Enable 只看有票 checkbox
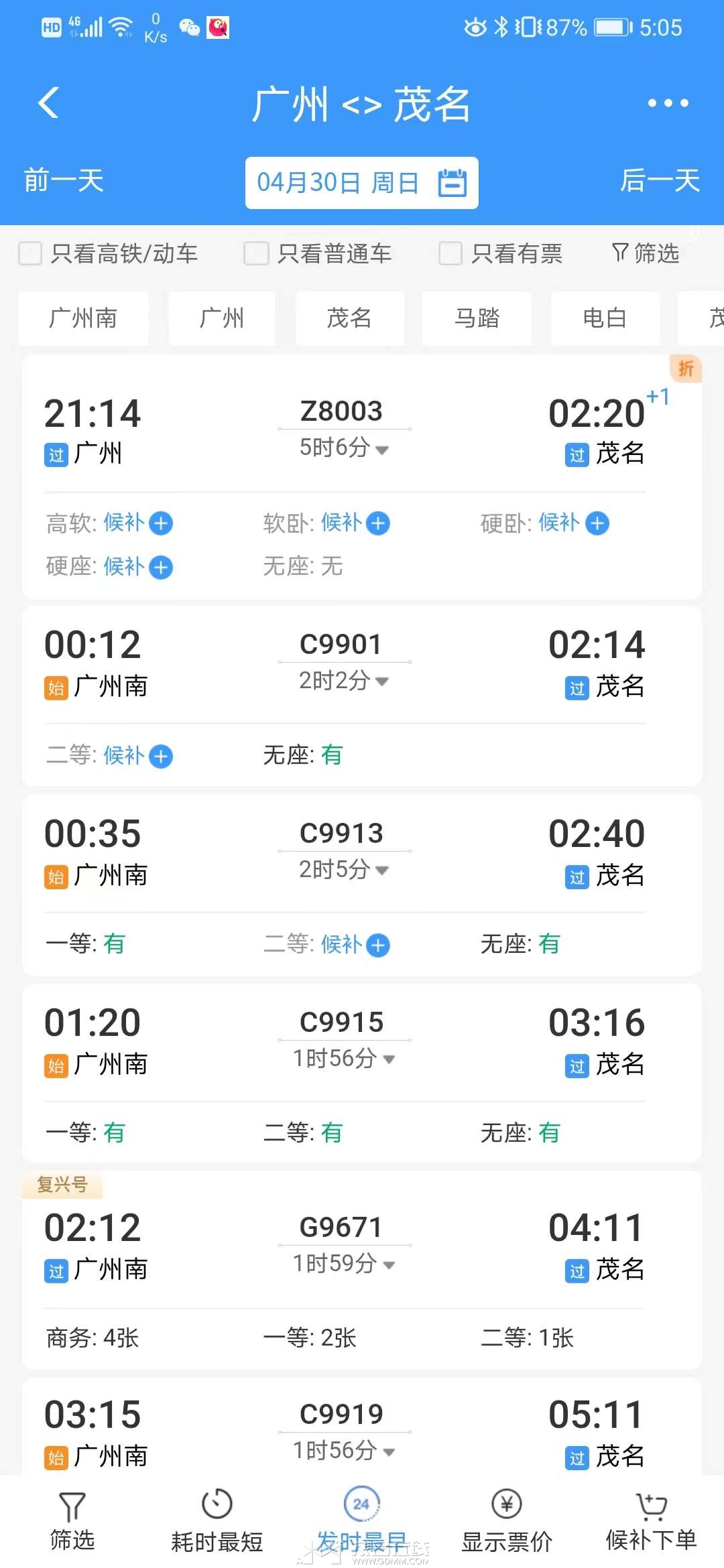The image size is (724, 1568). pos(501,253)
